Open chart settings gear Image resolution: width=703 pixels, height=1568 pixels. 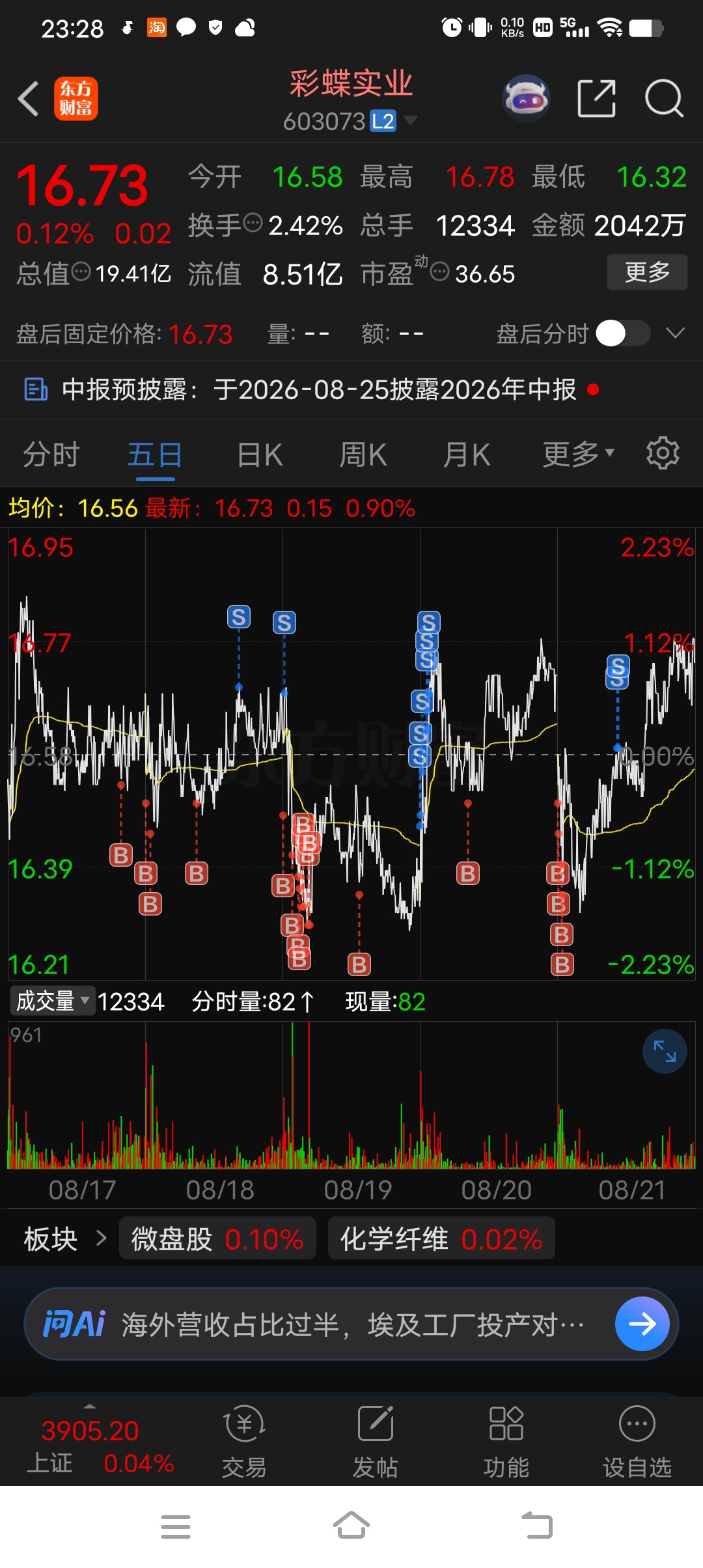(x=663, y=453)
